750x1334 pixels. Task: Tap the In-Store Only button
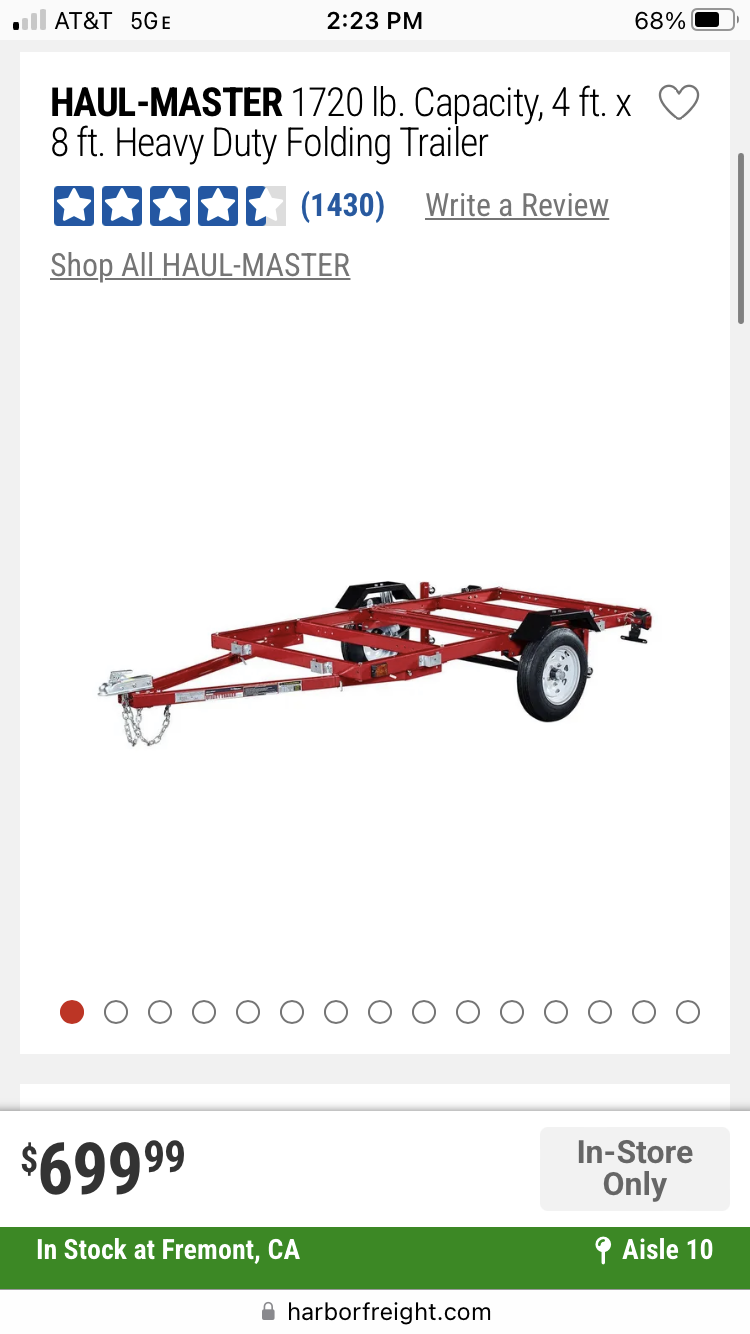point(635,1169)
